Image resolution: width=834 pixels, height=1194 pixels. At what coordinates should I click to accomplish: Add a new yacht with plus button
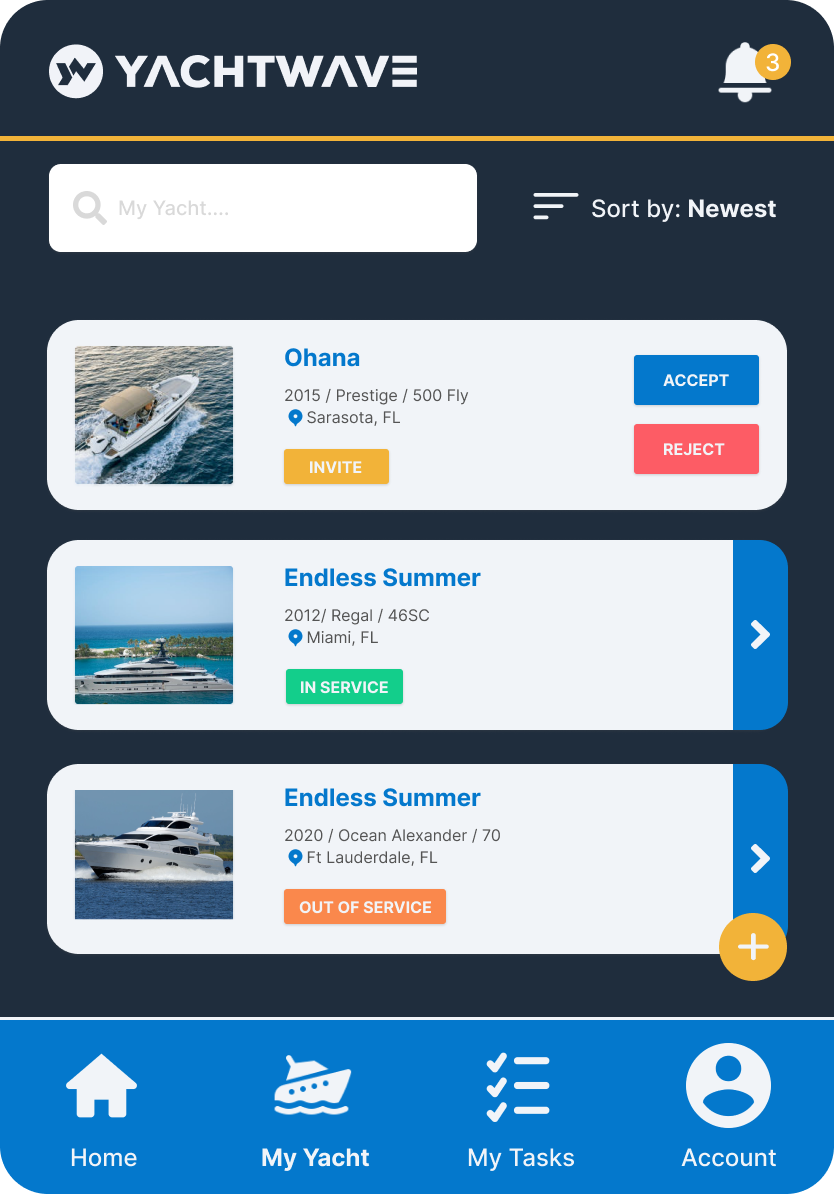click(x=753, y=947)
